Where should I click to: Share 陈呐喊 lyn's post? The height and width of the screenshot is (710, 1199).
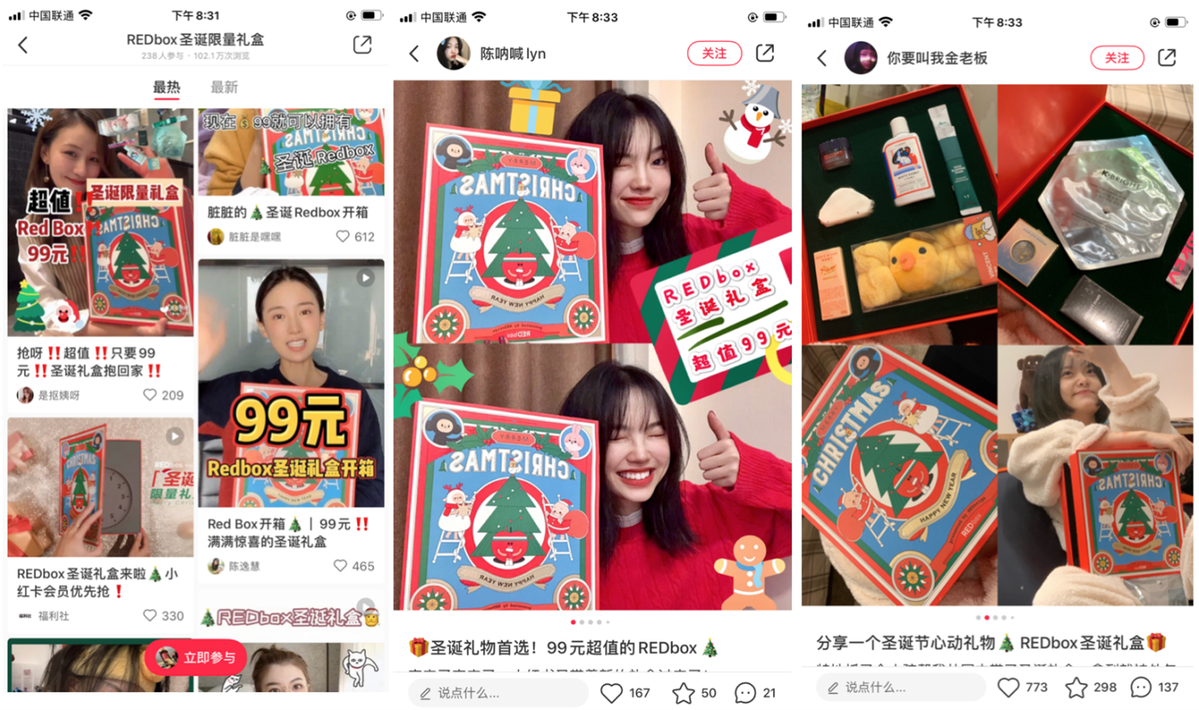point(765,54)
